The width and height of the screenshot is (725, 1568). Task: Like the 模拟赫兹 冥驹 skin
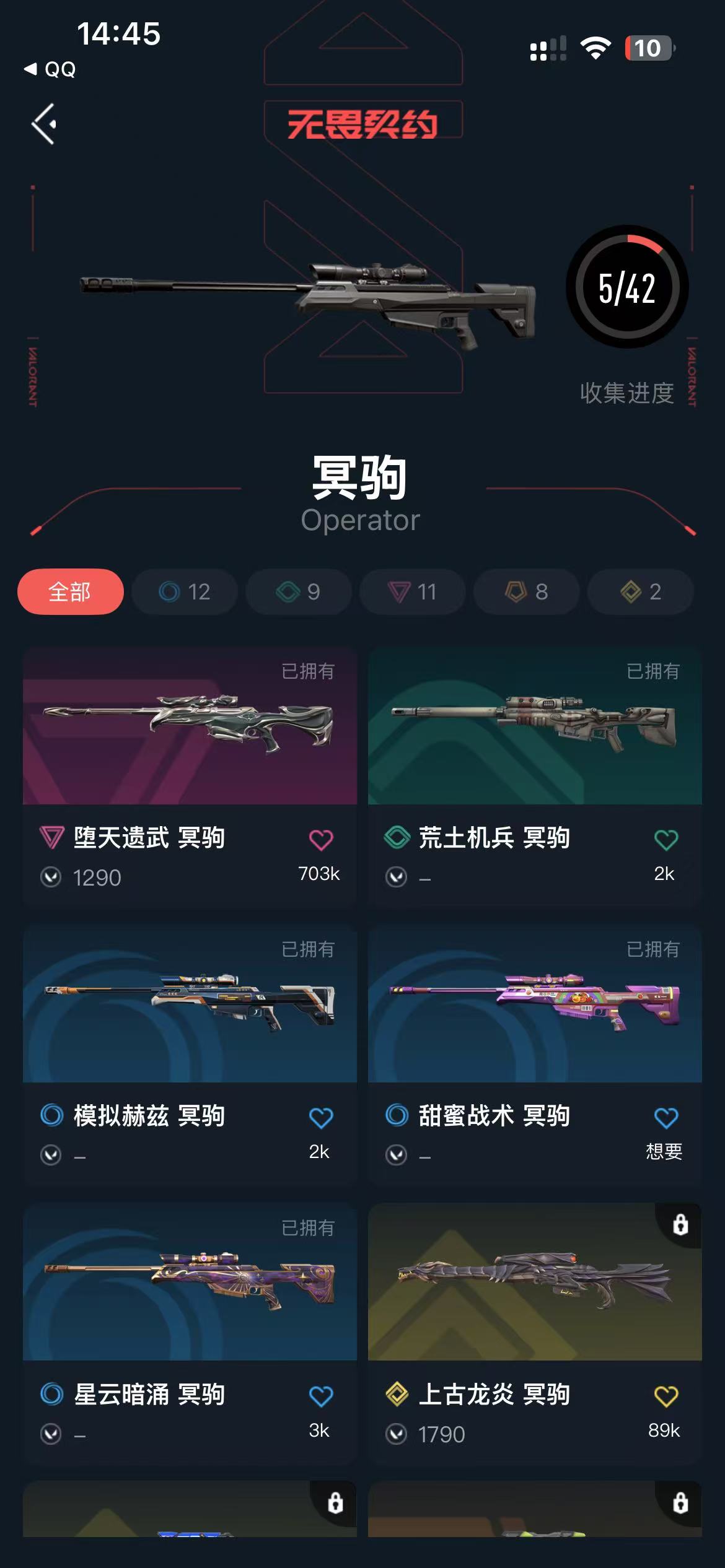(x=320, y=1118)
